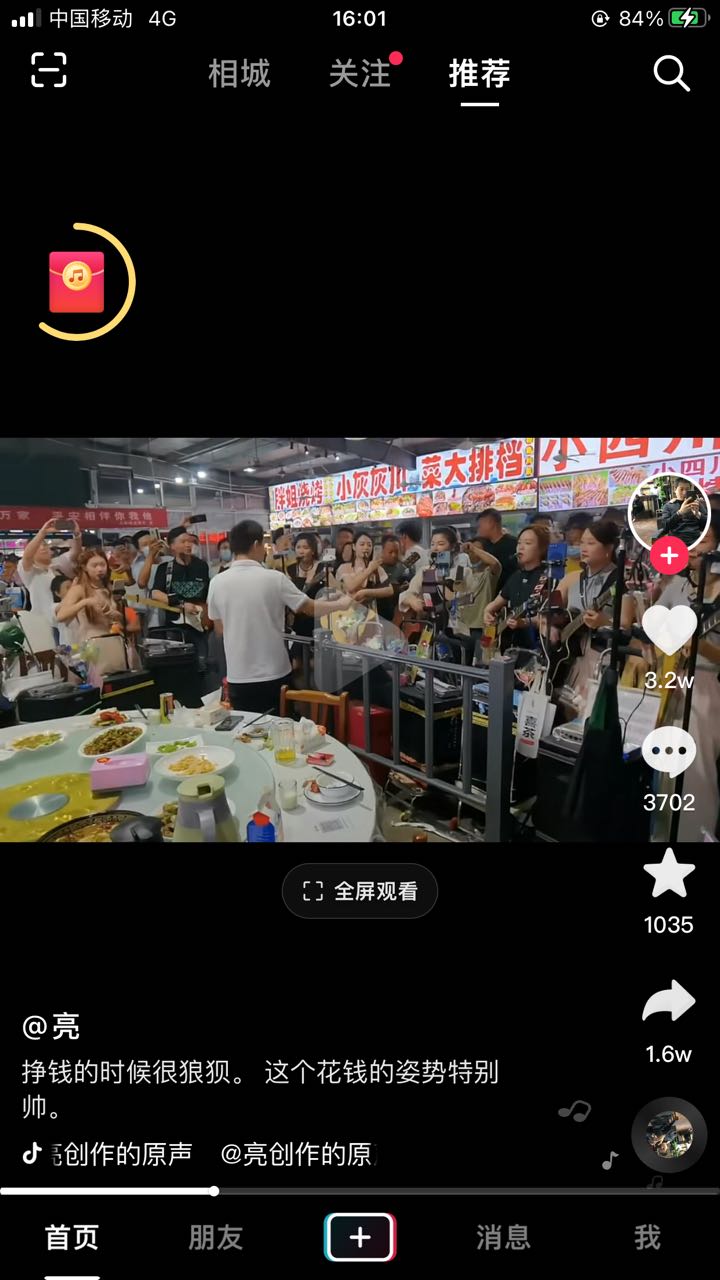Open the red envelope reward widget

click(78, 282)
